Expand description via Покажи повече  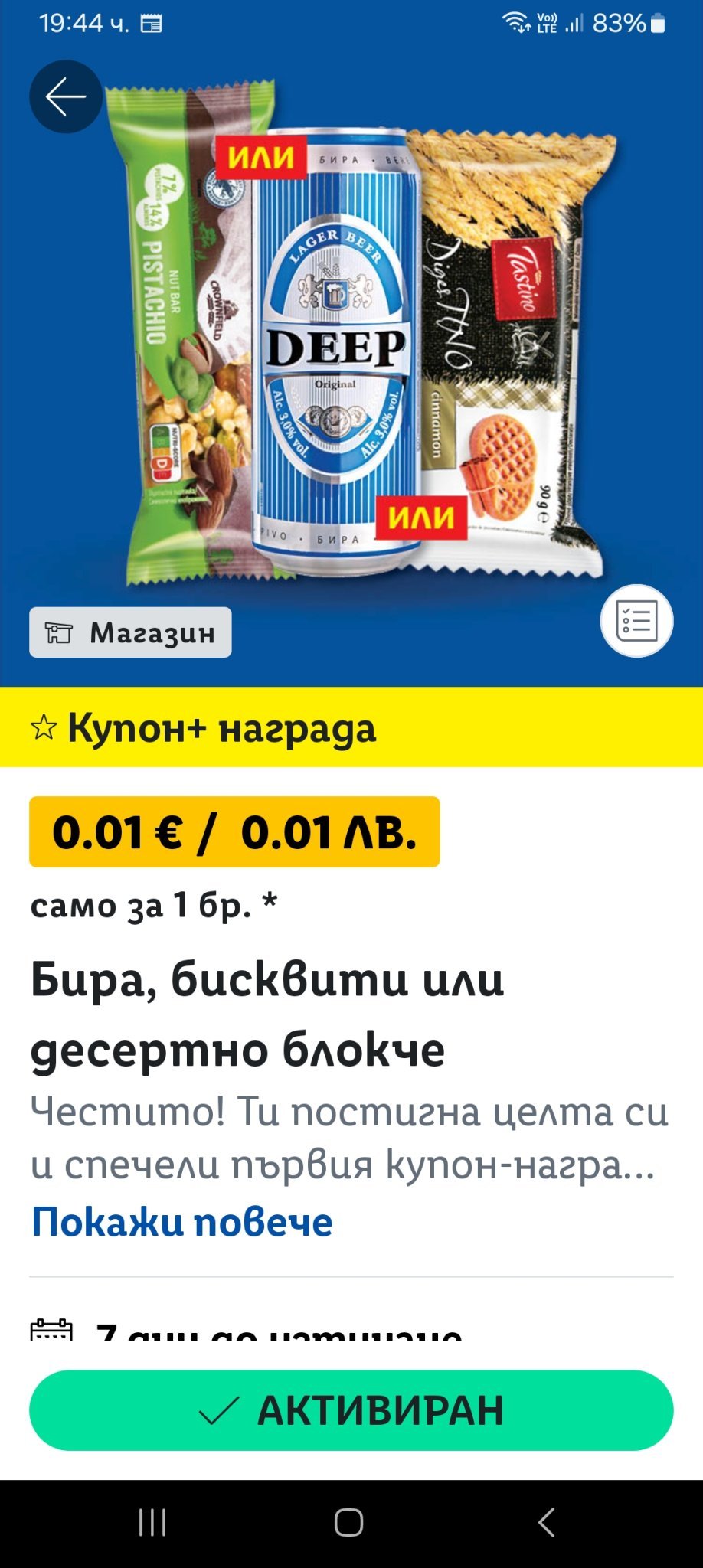coord(181,1221)
